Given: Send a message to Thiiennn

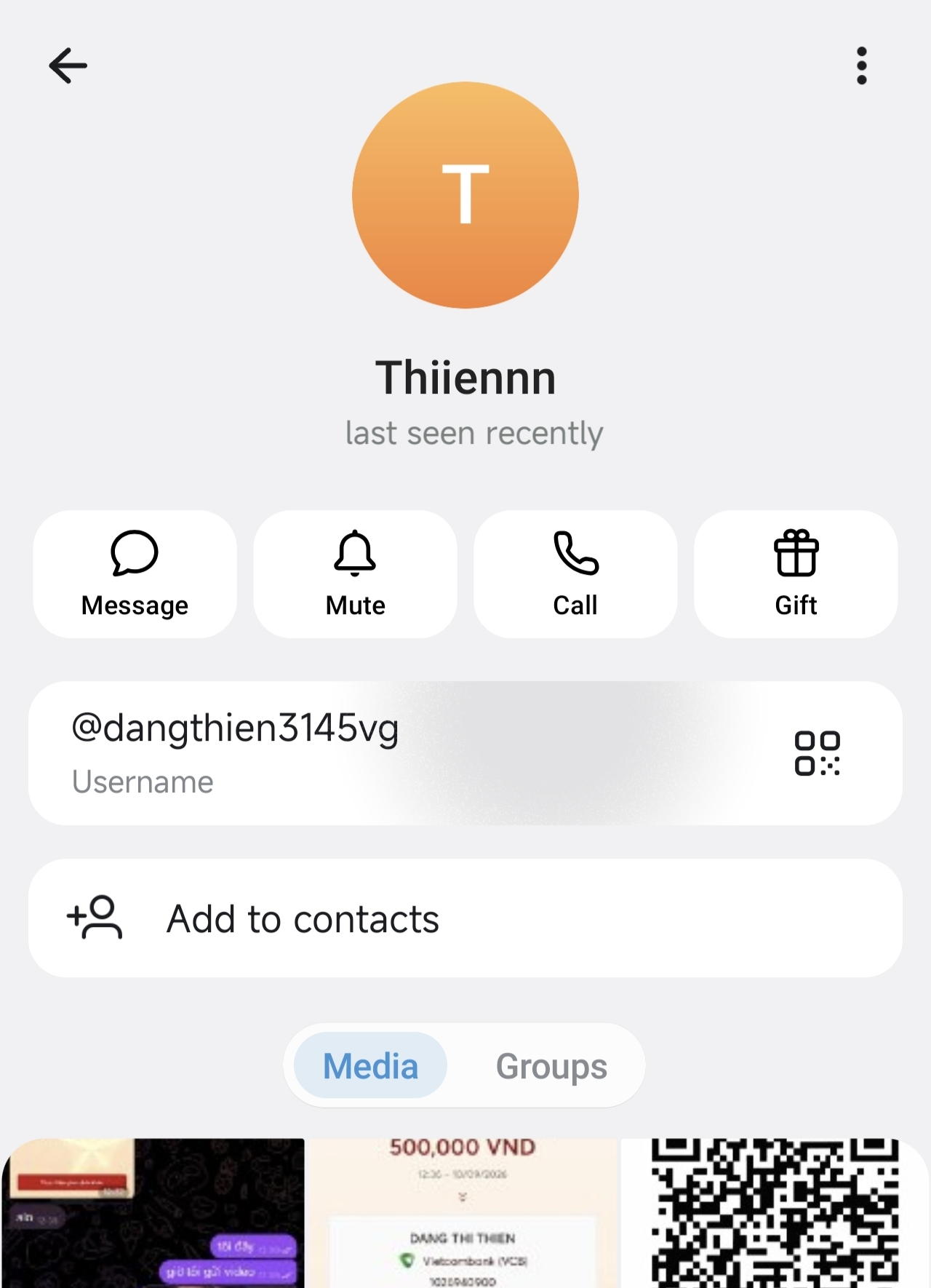Looking at the screenshot, I should pyautogui.click(x=135, y=574).
